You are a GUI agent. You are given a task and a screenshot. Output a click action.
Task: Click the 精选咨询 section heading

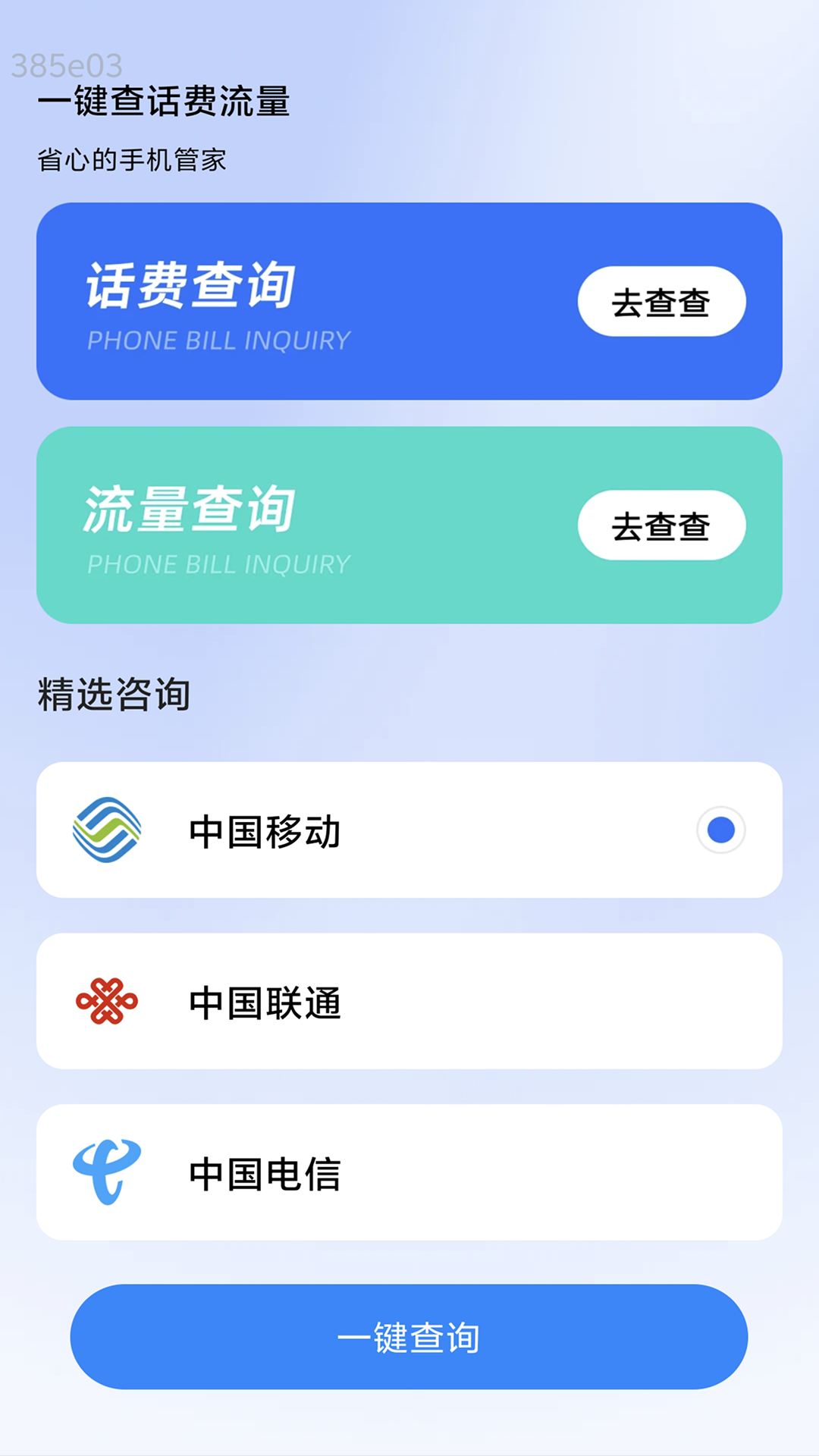114,692
